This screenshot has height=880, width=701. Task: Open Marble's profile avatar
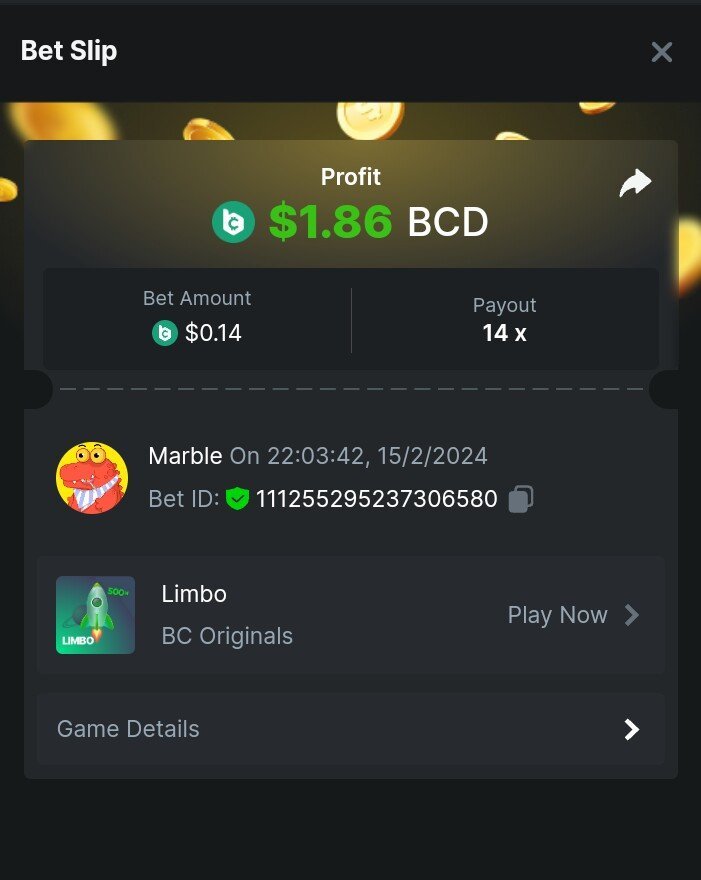pos(92,478)
